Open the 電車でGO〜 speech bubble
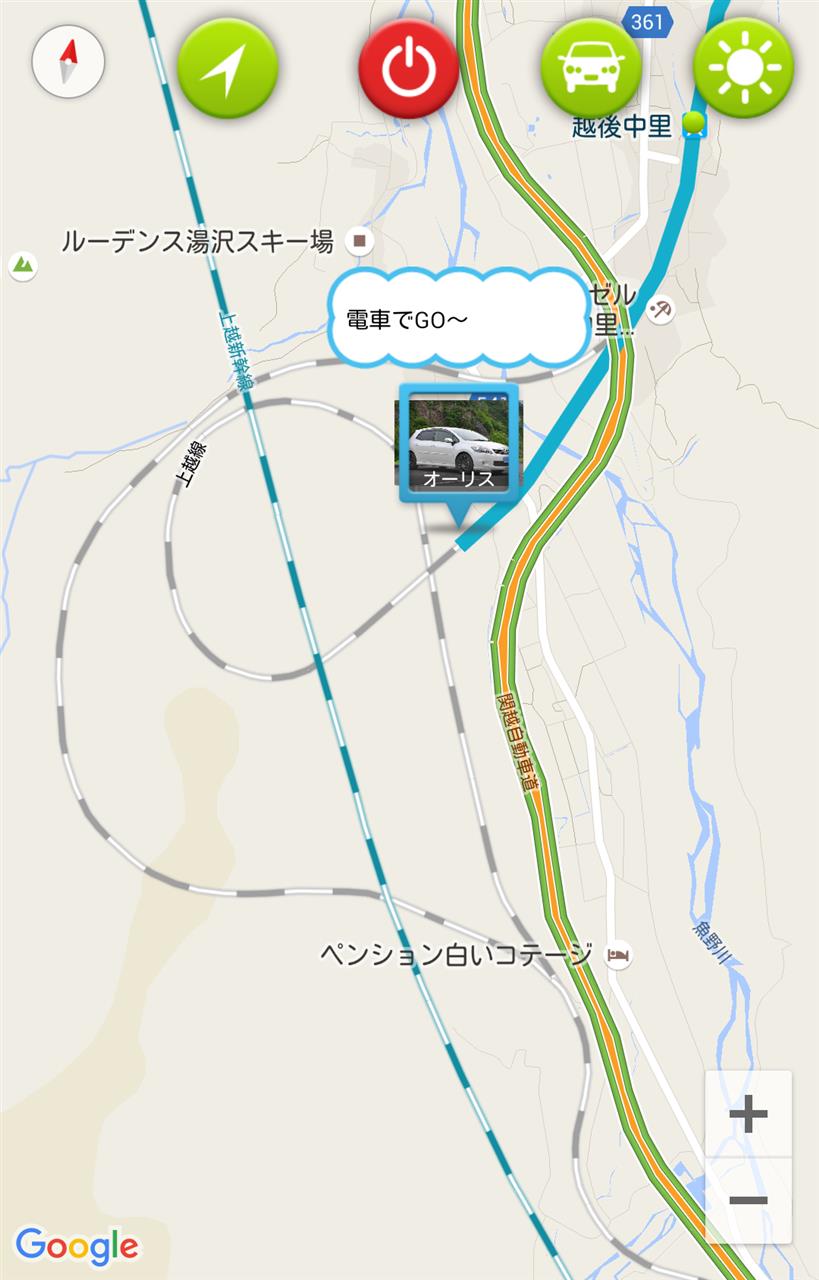Screen dimensions: 819x1280 [x=458, y=319]
